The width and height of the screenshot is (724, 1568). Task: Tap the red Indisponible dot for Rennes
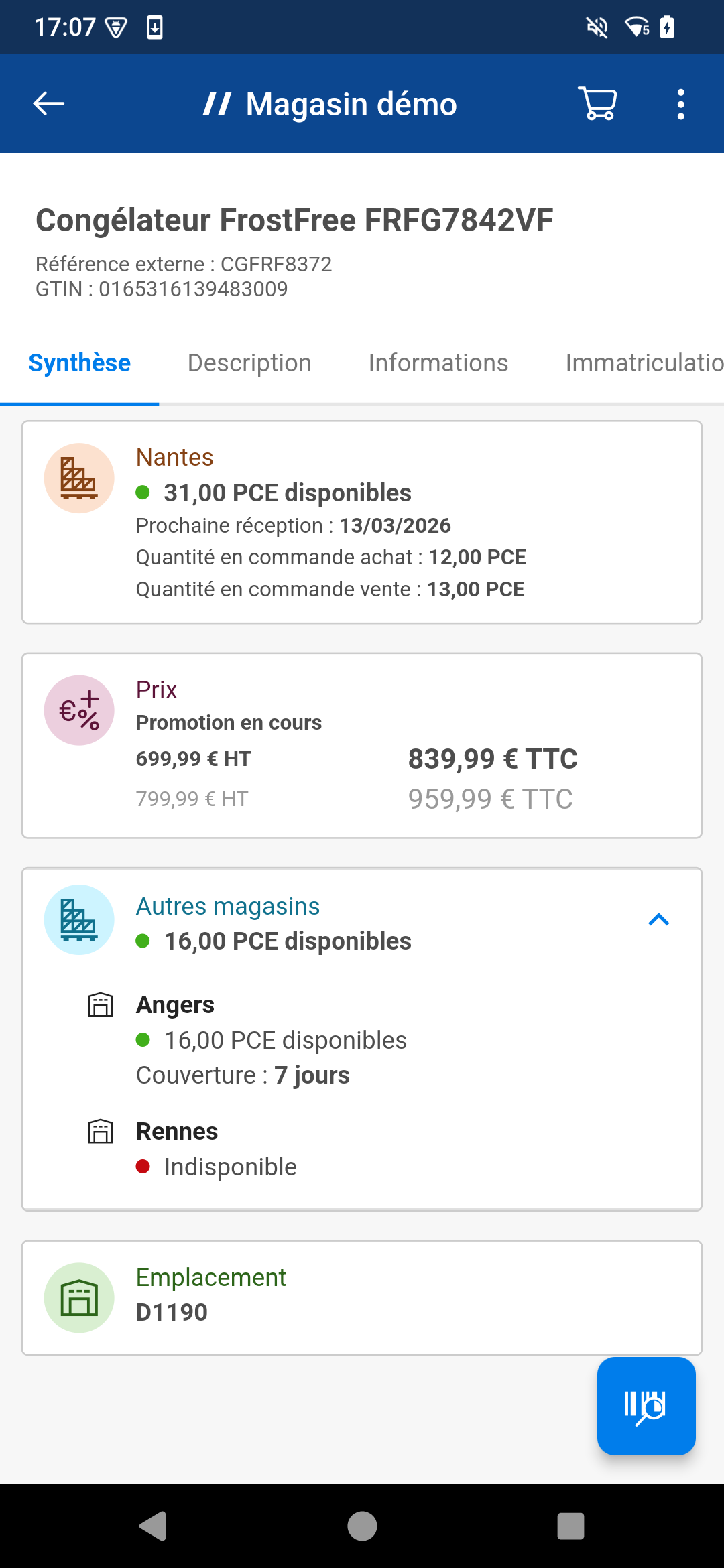pos(143,1166)
